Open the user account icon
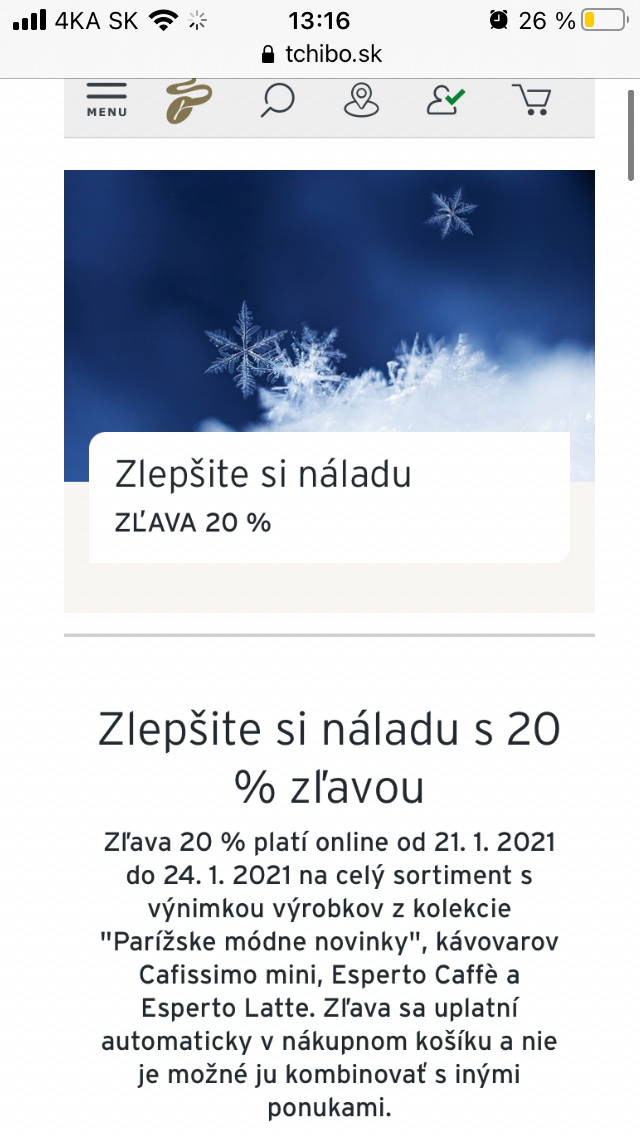 coord(446,100)
